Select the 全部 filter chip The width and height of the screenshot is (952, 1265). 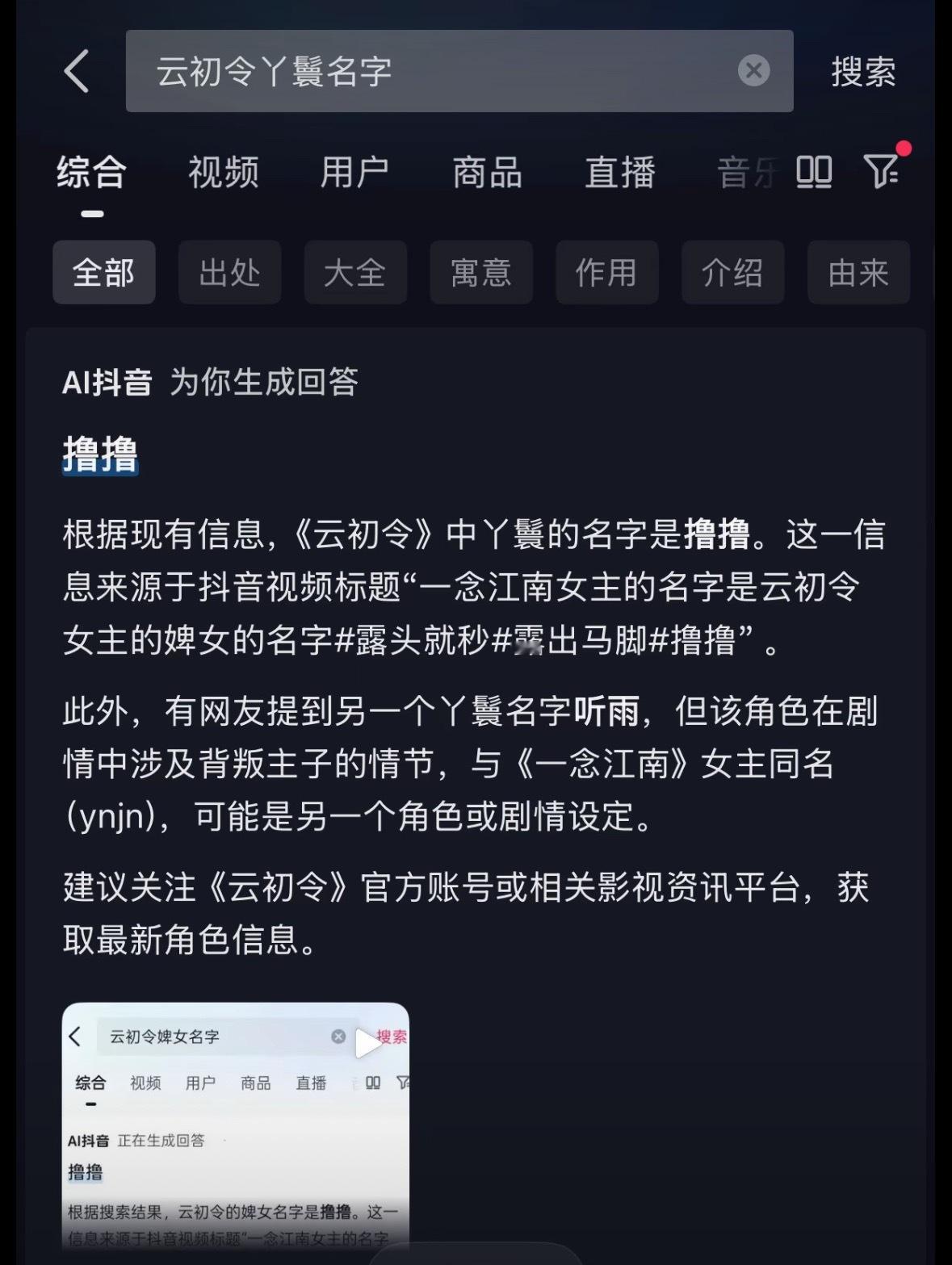coord(104,273)
